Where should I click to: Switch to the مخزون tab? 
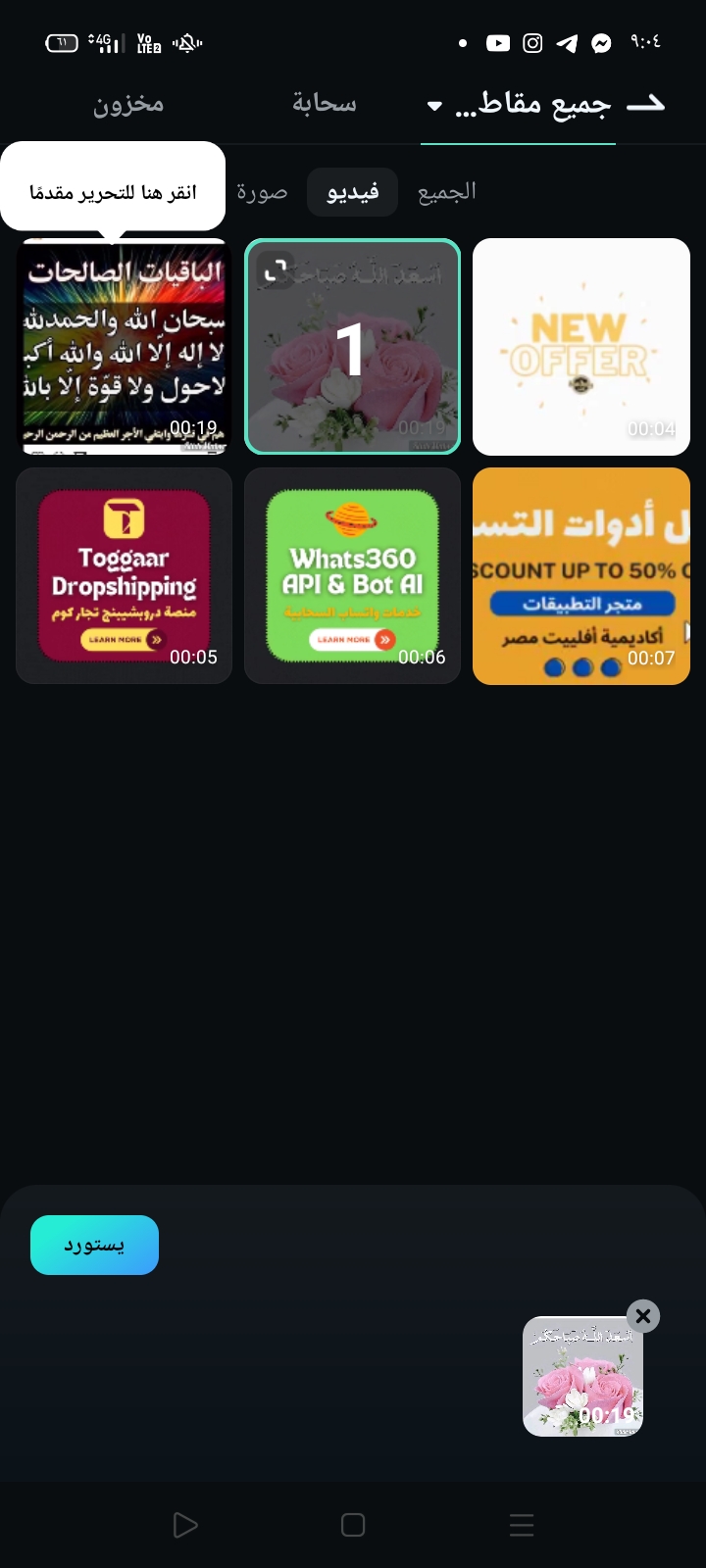[128, 104]
